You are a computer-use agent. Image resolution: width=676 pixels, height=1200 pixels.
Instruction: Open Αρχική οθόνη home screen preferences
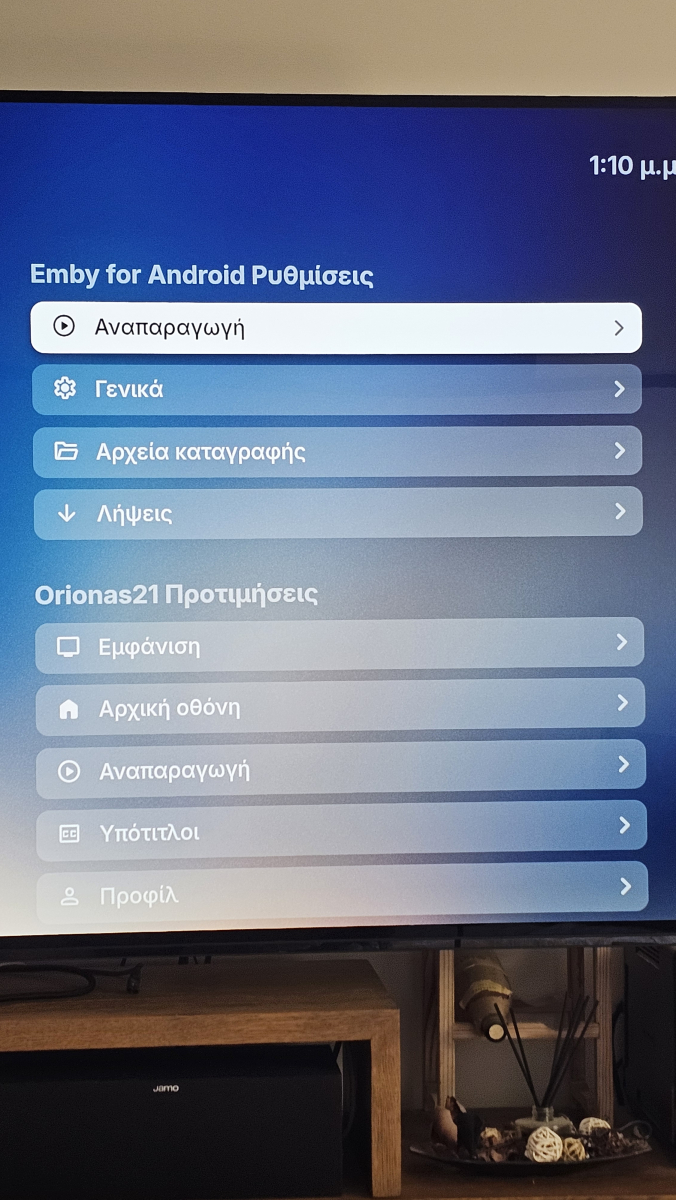(341, 708)
